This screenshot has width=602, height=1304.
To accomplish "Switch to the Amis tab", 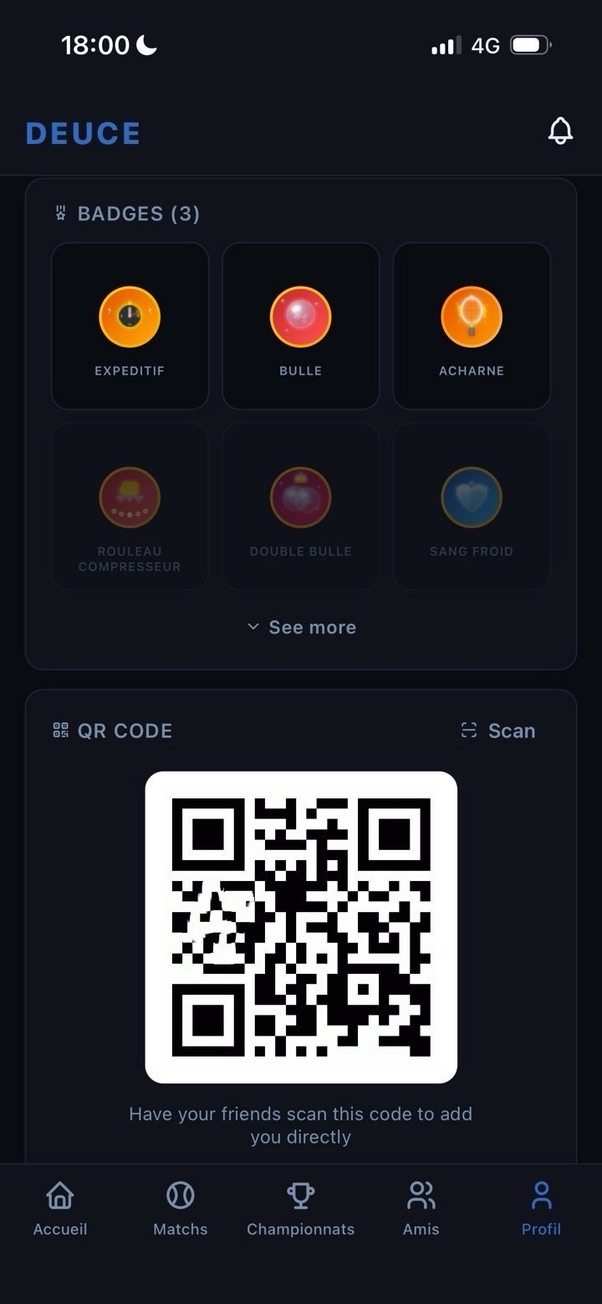I will click(x=421, y=1208).
